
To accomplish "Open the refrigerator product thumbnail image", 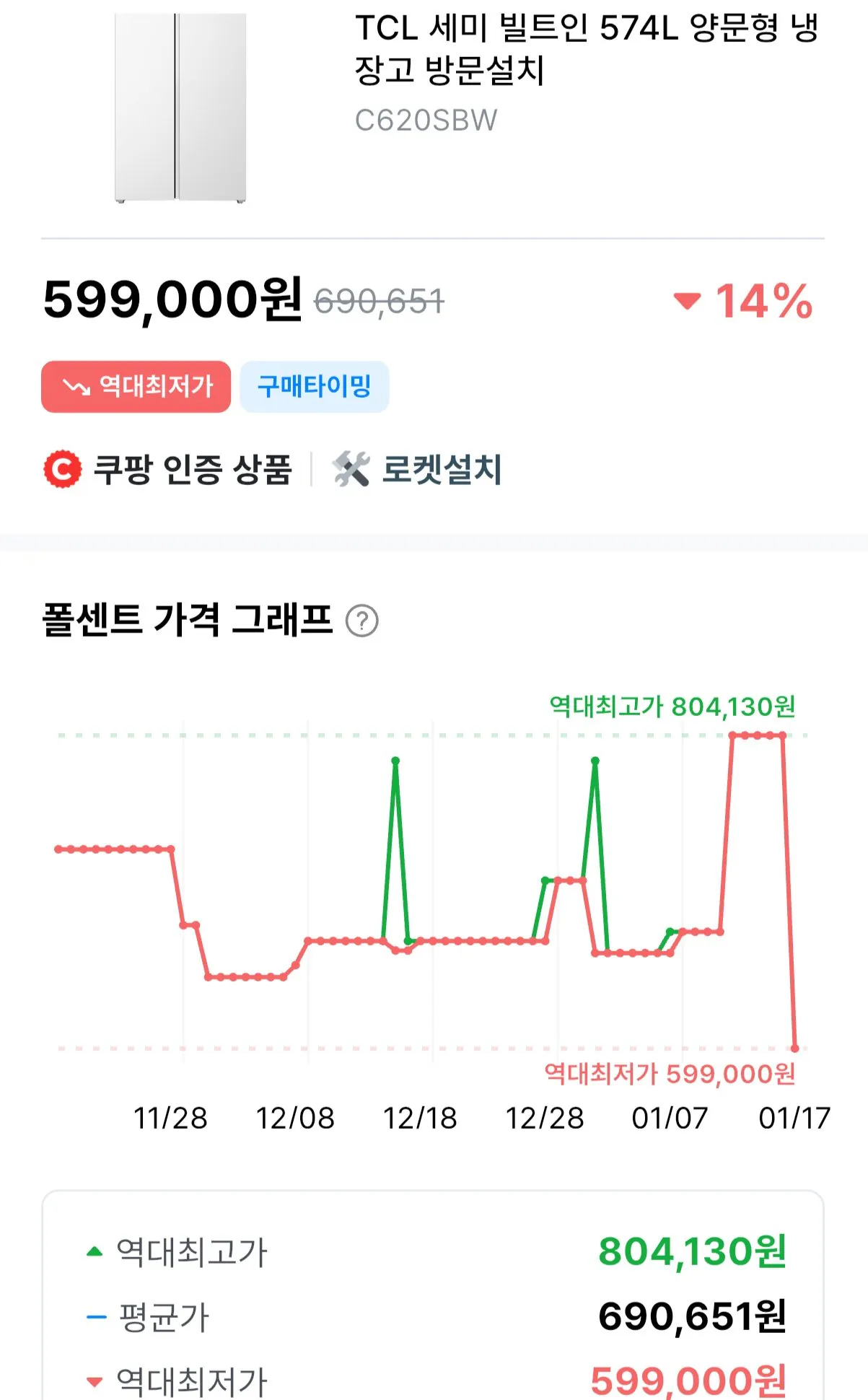I will 179,108.
